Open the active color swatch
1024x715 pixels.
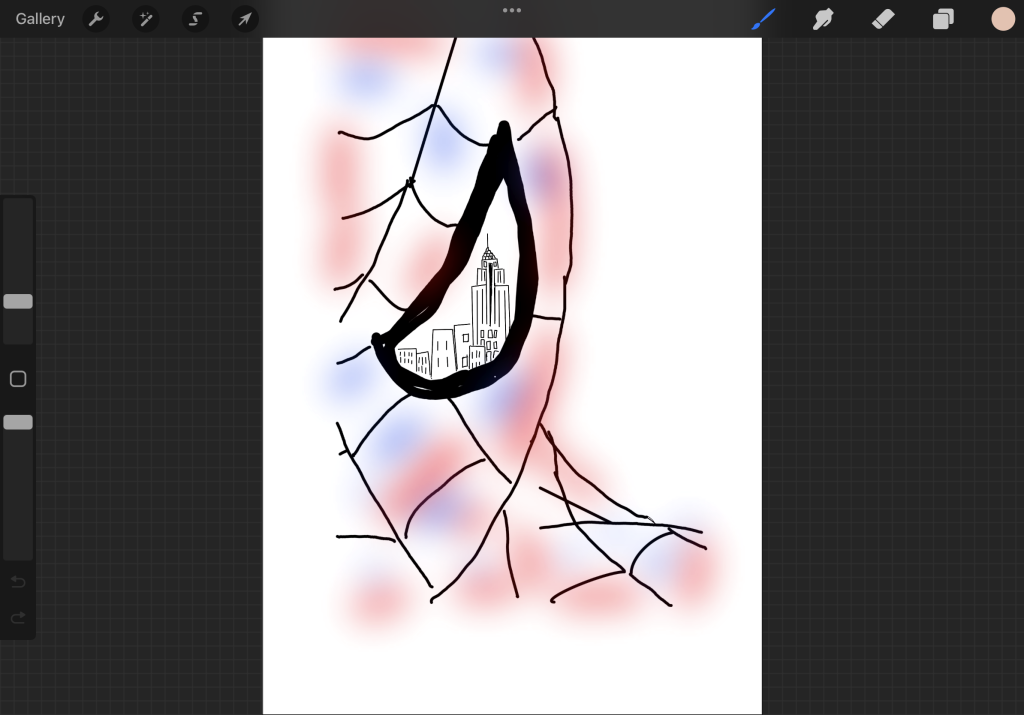1003,19
